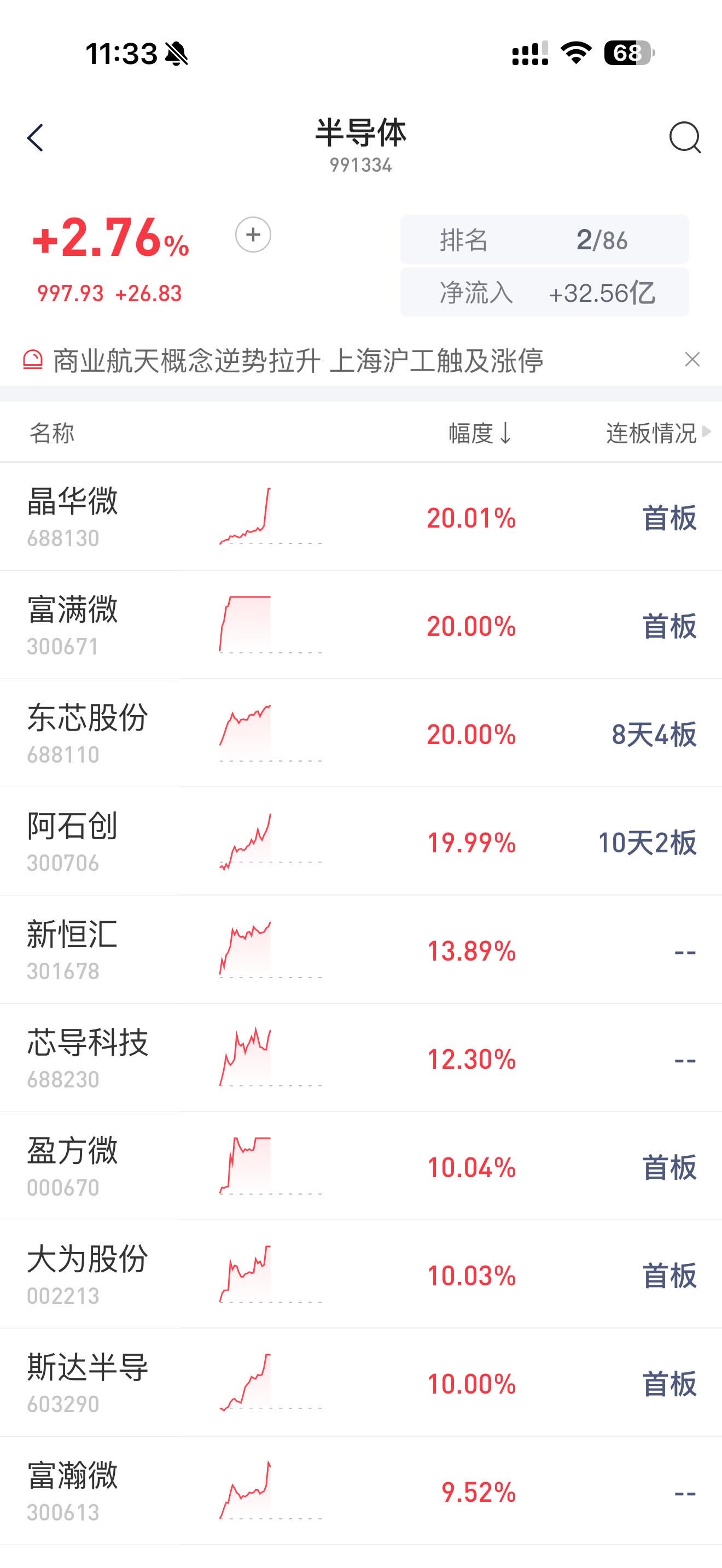The height and width of the screenshot is (1568, 722).
Task: Expand the 连板情况 column arrow
Action: 706,431
